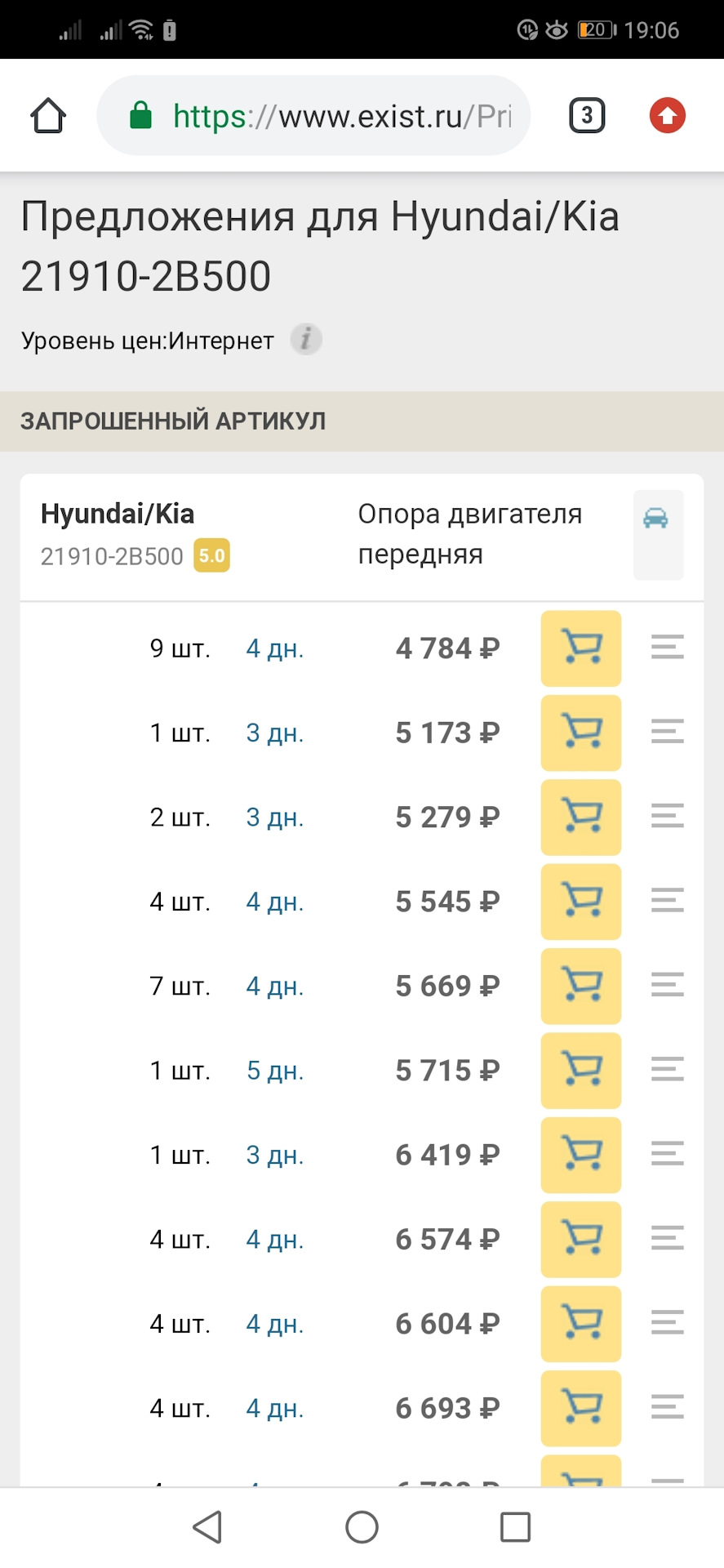This screenshot has width=724, height=1568.
Task: Open recent apps from navigation bar
Action: [x=515, y=1526]
